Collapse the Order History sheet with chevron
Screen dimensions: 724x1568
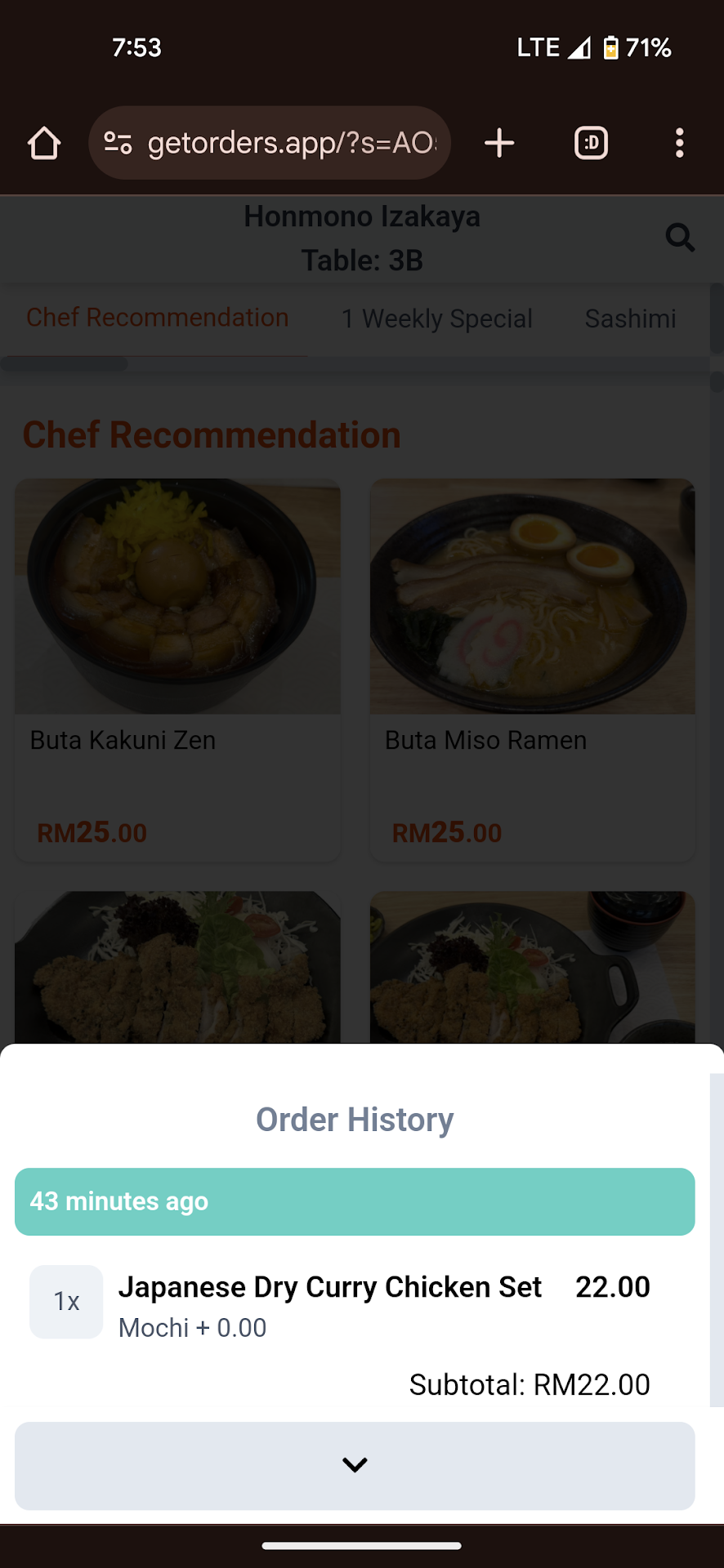355,1465
